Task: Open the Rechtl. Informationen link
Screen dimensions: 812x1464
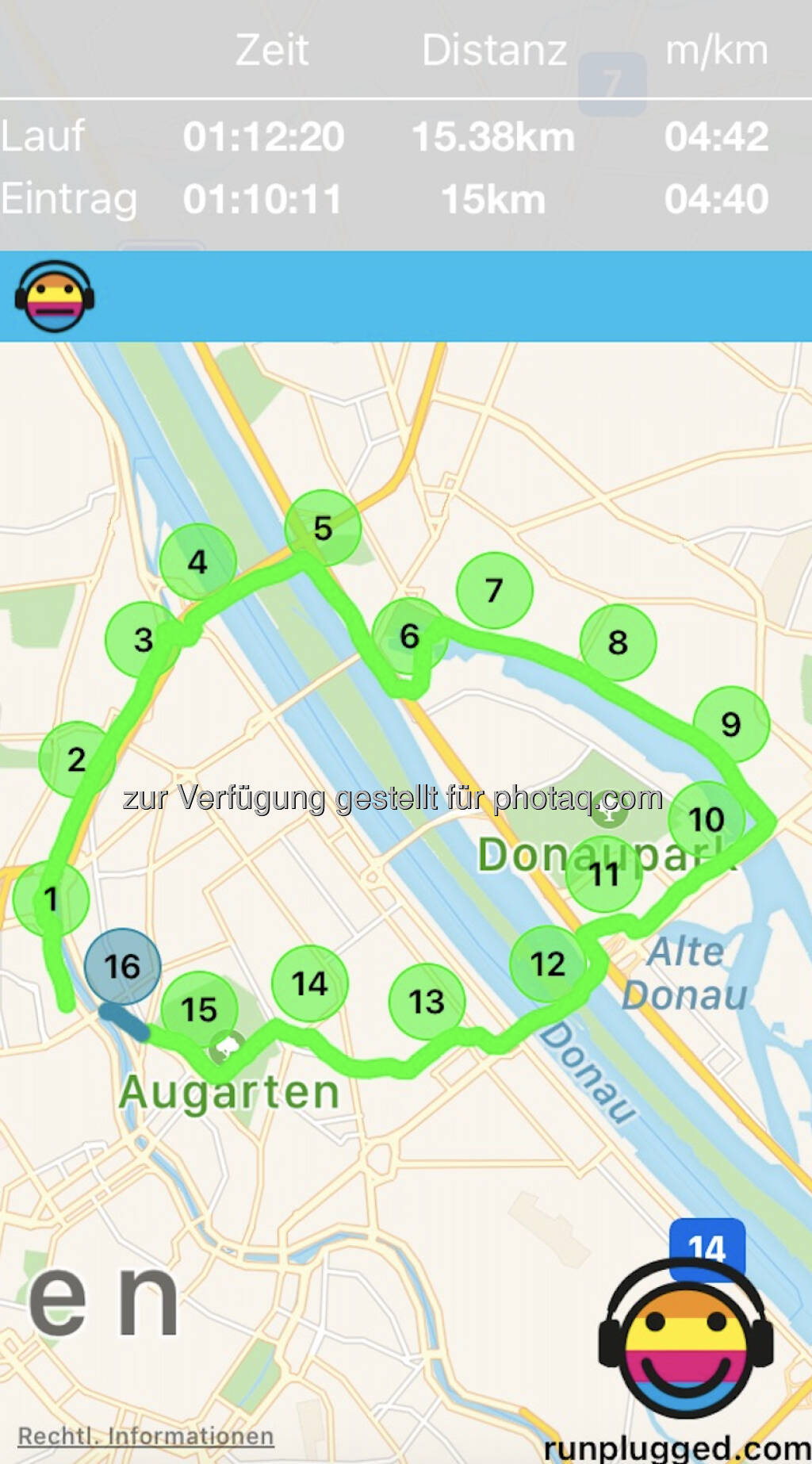Action: tap(146, 1436)
